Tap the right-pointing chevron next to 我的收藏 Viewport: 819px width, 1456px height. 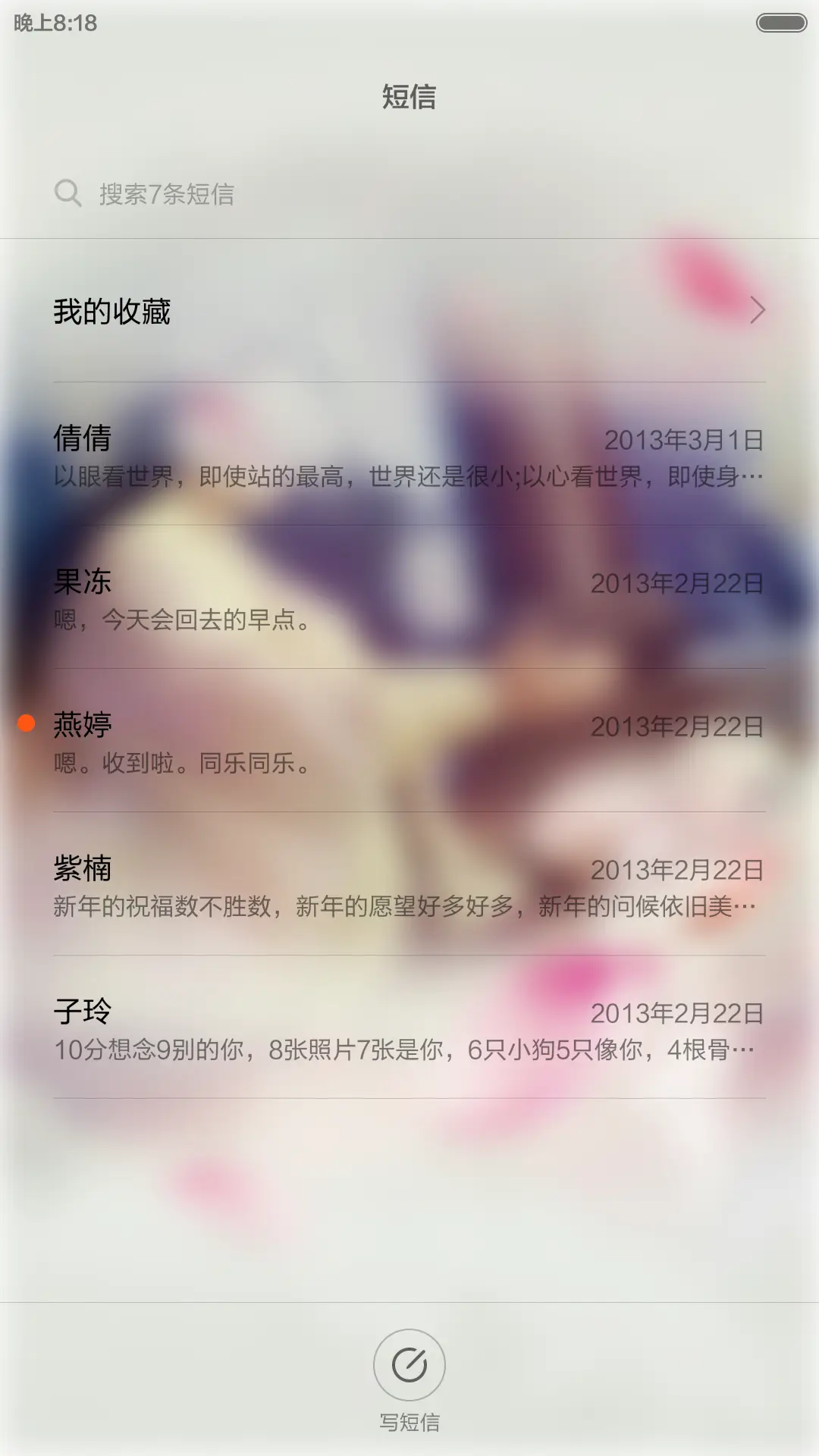[758, 310]
